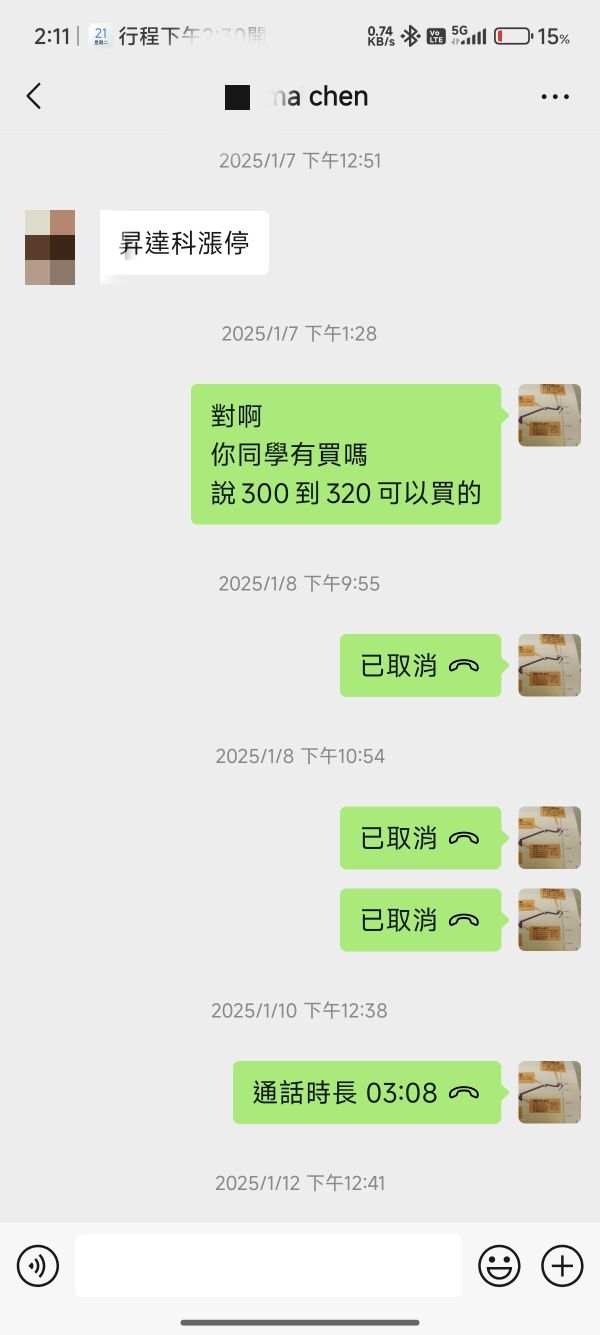Viewport: 600px width, 1335px height.
Task: Tap the 已取消 call bubble from 下午9:55
Action: tap(420, 665)
